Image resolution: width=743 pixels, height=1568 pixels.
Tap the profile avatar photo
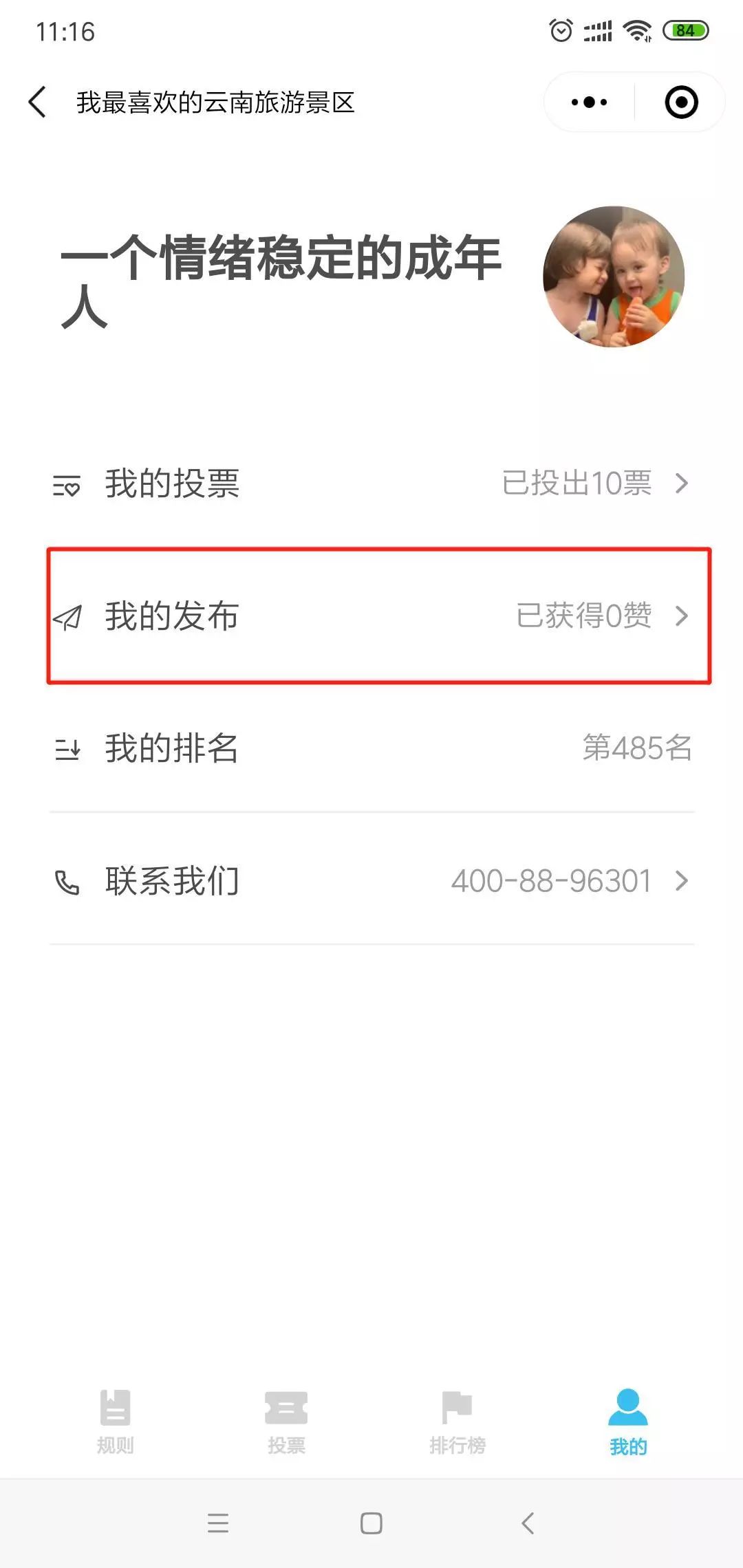614,276
